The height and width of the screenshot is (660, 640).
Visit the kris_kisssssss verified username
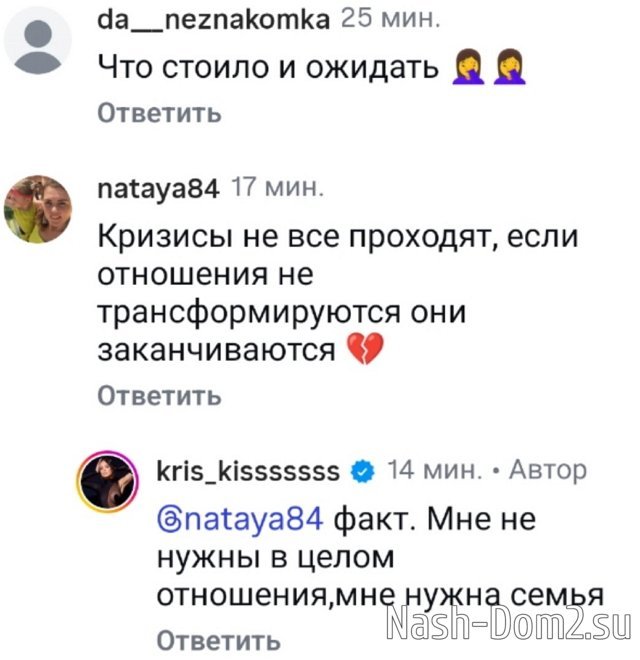250,469
